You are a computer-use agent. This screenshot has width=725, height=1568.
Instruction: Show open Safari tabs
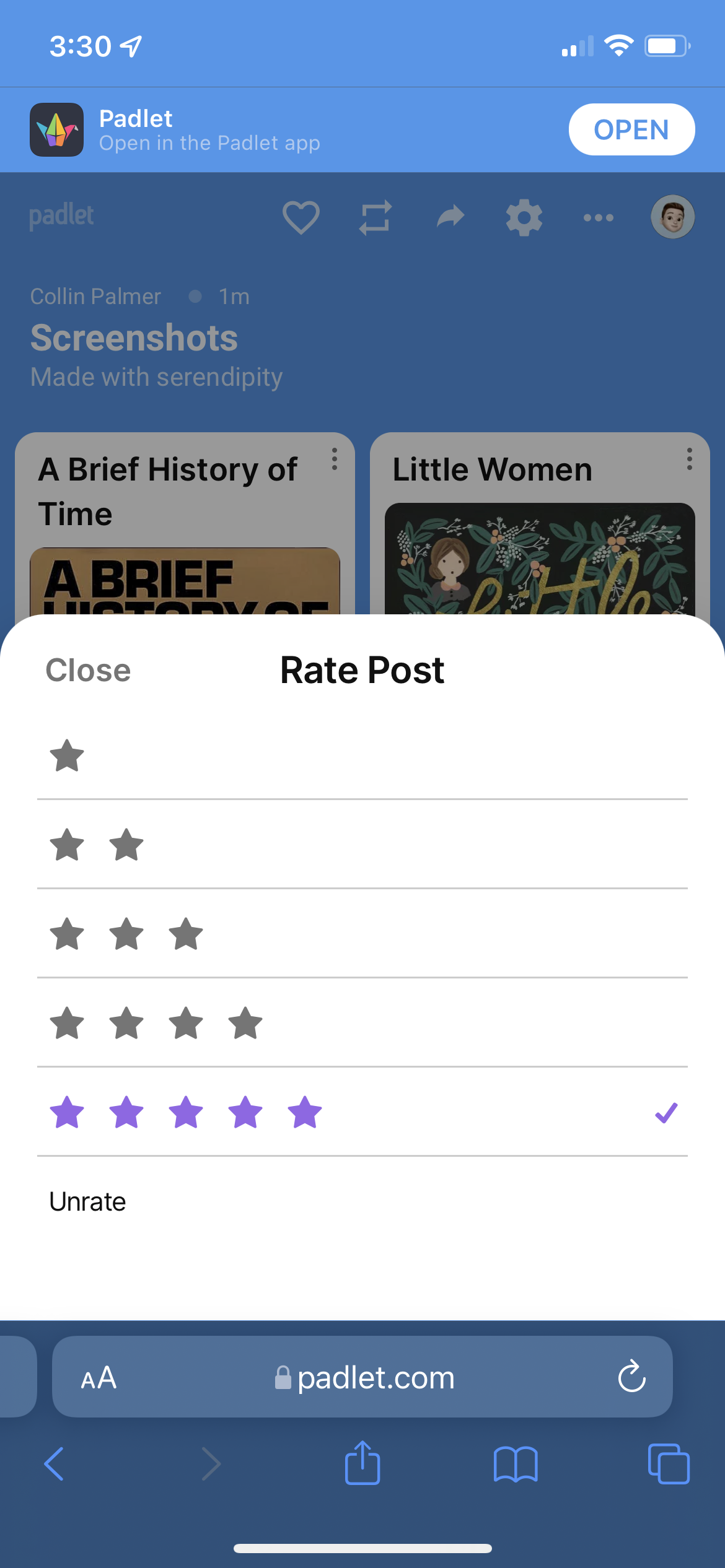669,1464
